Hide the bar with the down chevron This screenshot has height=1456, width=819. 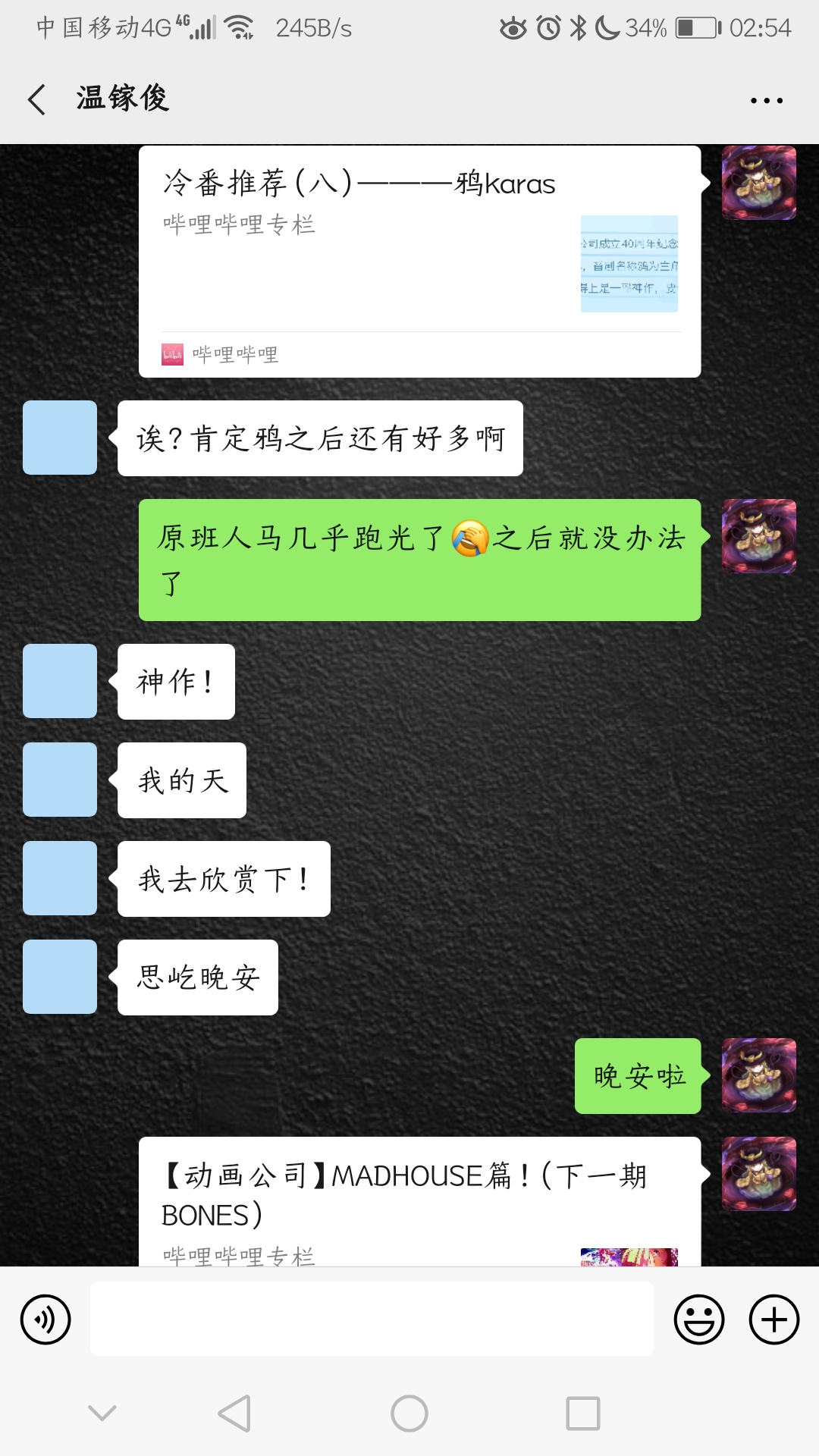point(102,1413)
